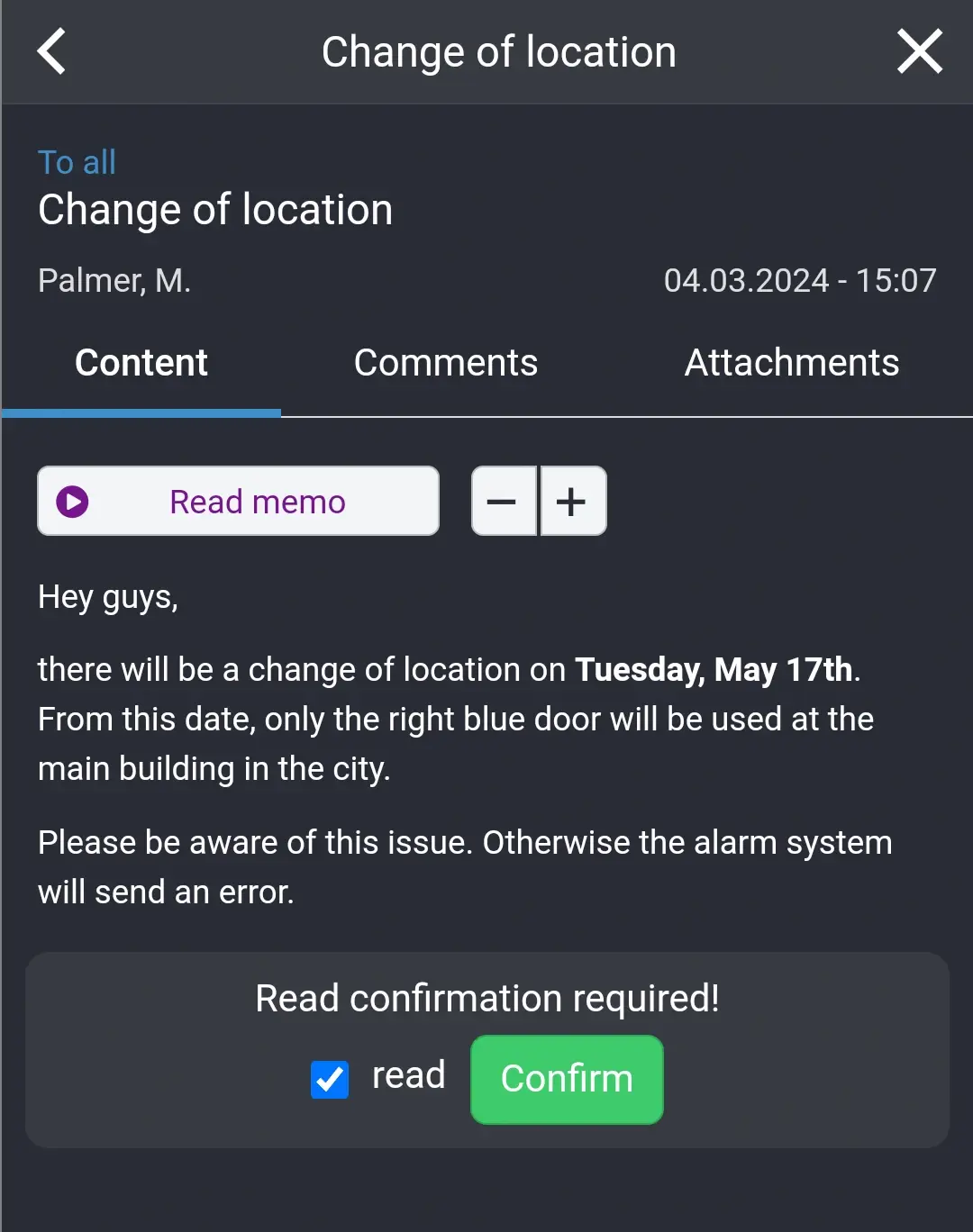This screenshot has width=973, height=1232.
Task: Open the Comments tab
Action: tap(446, 363)
